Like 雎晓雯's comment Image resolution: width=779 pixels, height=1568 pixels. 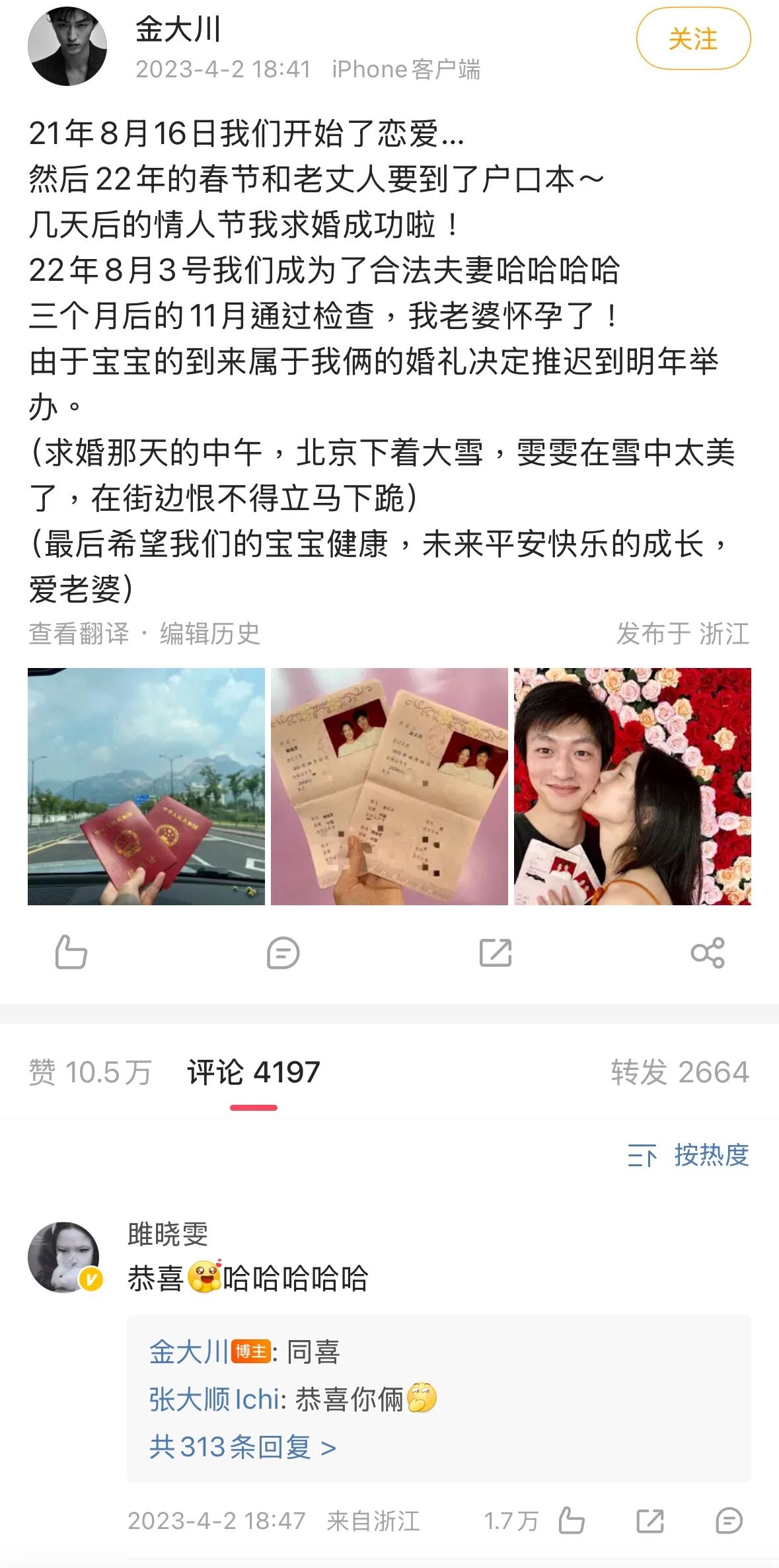[x=571, y=1520]
